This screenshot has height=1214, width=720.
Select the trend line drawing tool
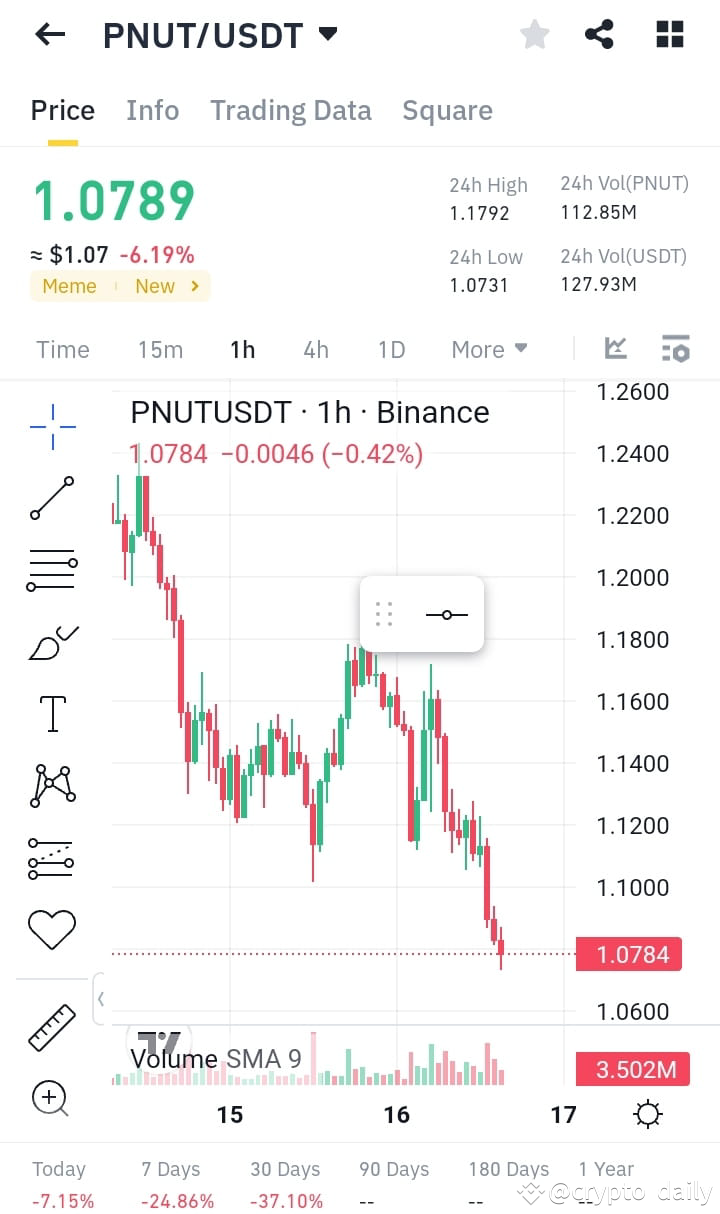coord(51,497)
